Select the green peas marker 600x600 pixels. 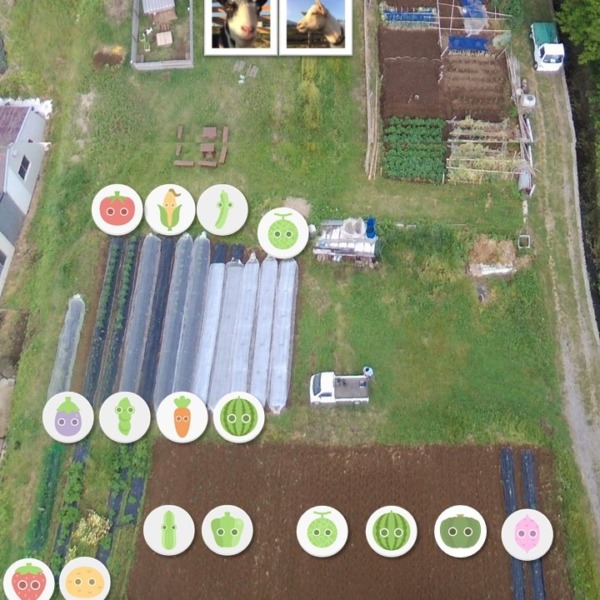point(125,417)
